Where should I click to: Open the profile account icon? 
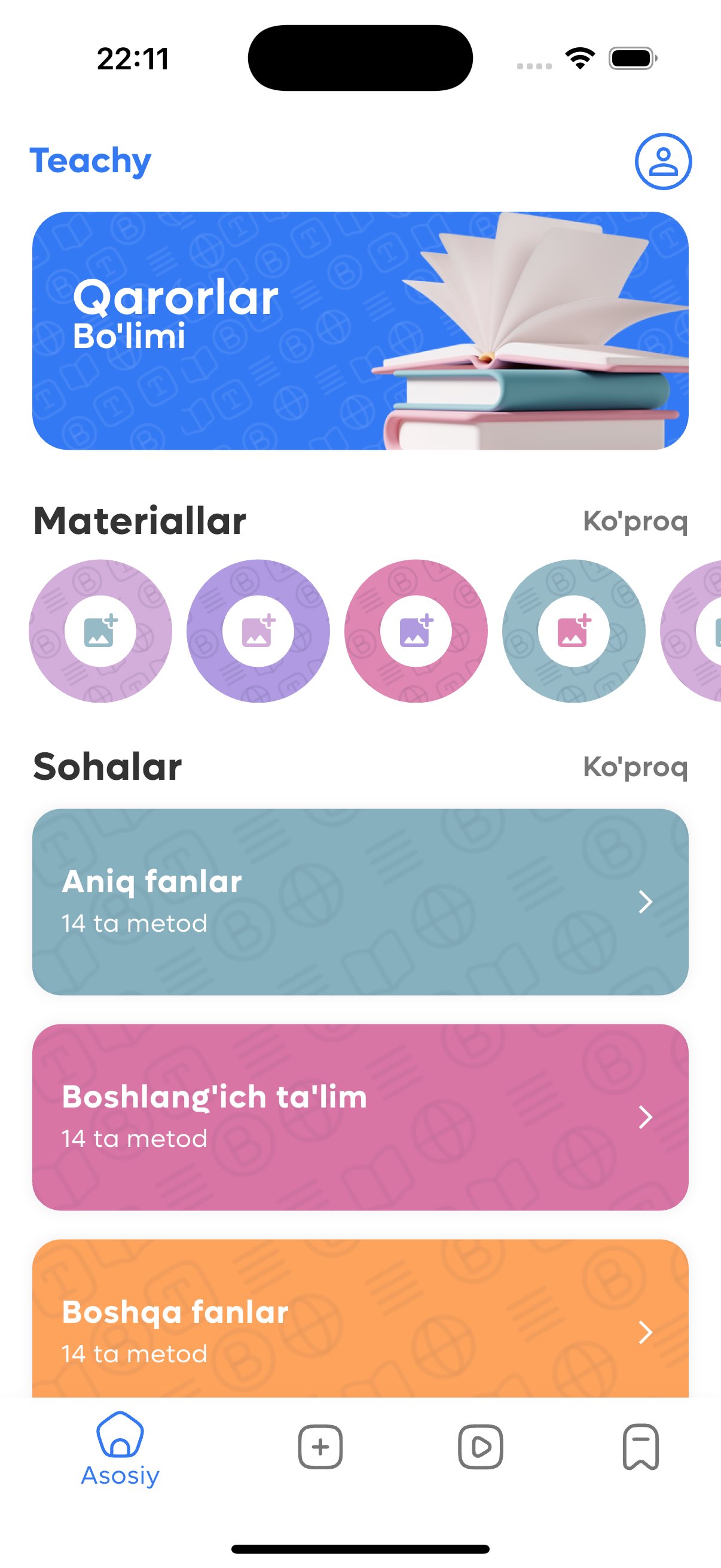tap(663, 161)
